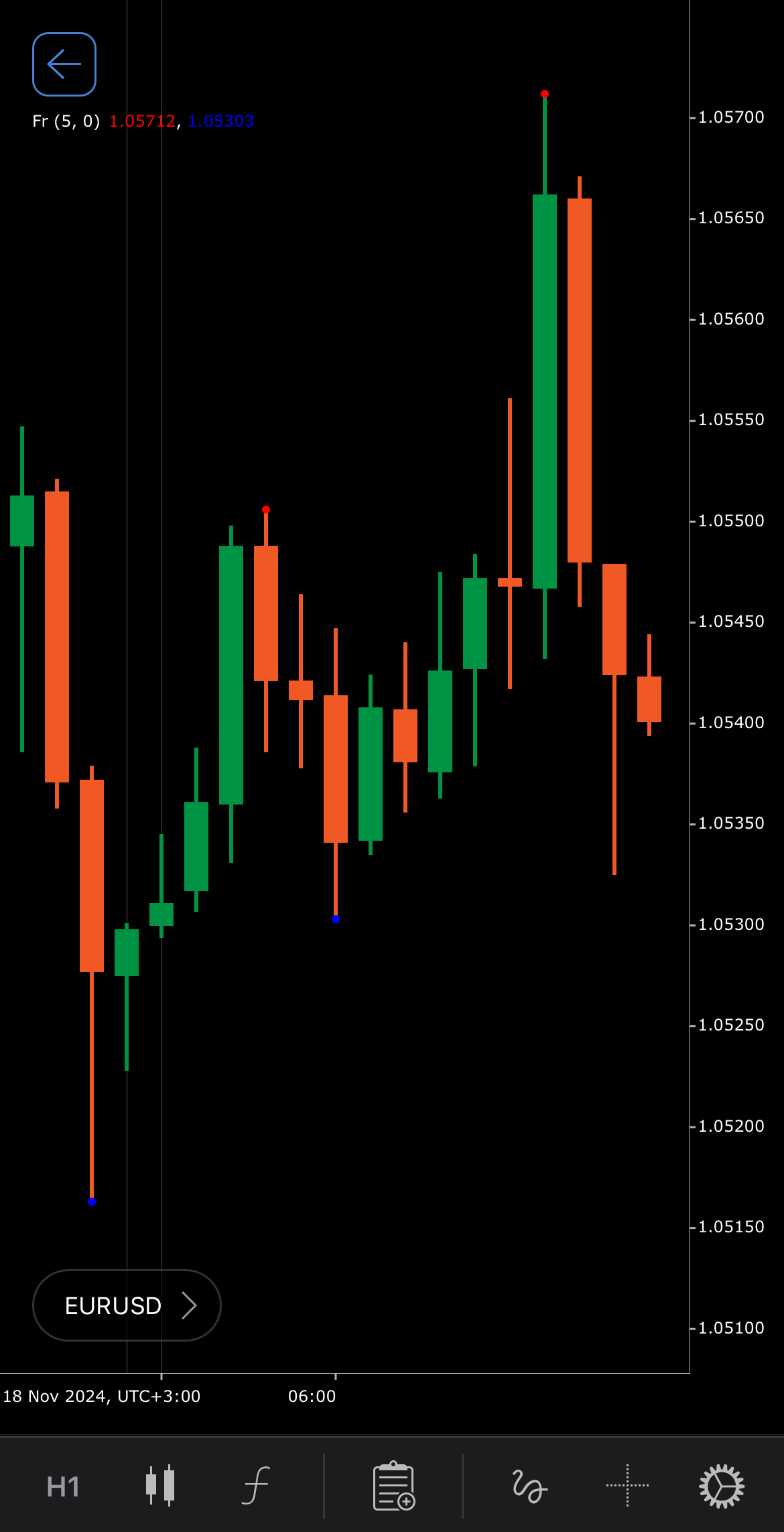
Task: Open the candlestick chart type options
Action: 160,1485
